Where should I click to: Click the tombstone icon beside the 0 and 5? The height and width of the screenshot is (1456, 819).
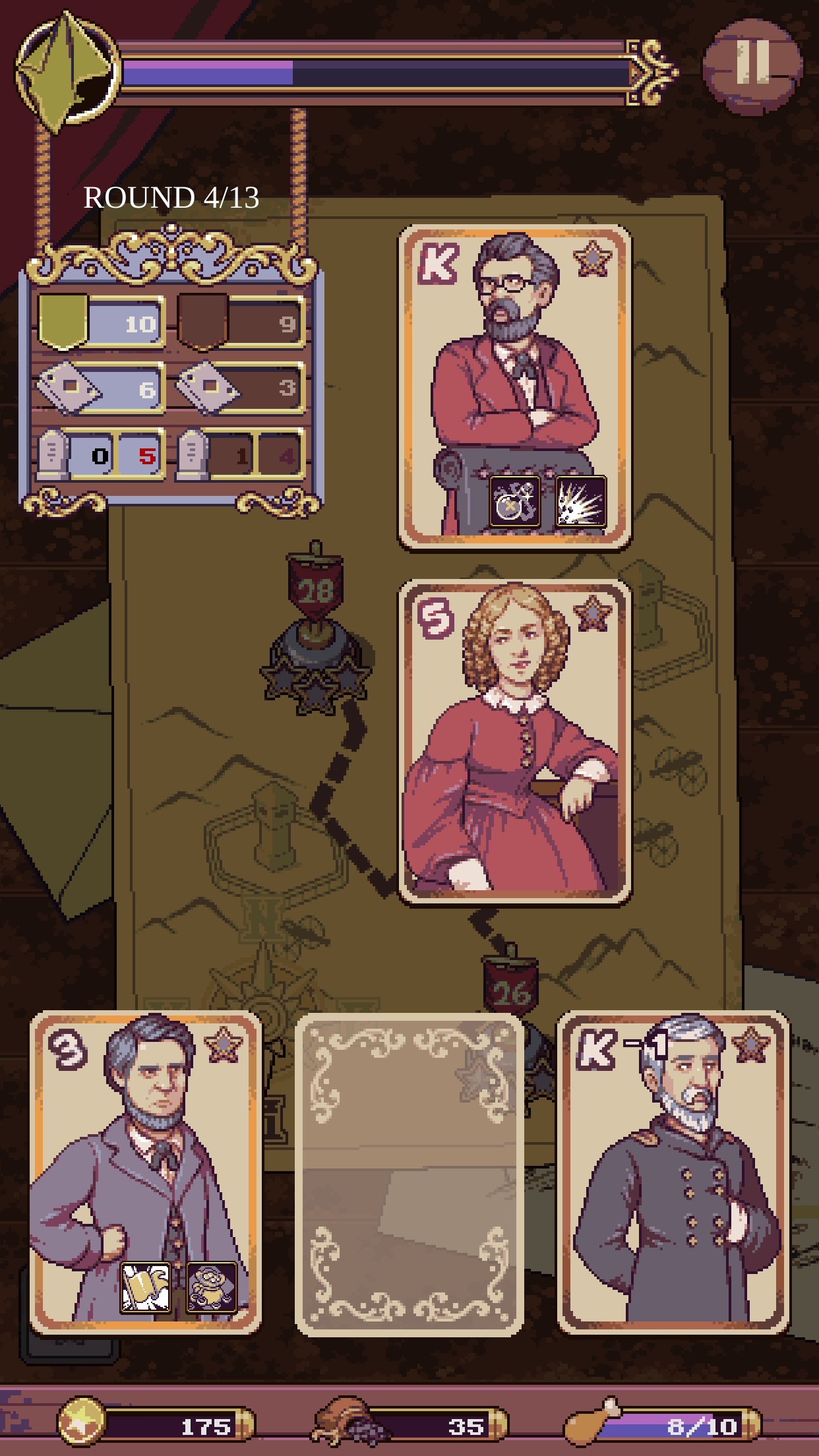point(54,453)
